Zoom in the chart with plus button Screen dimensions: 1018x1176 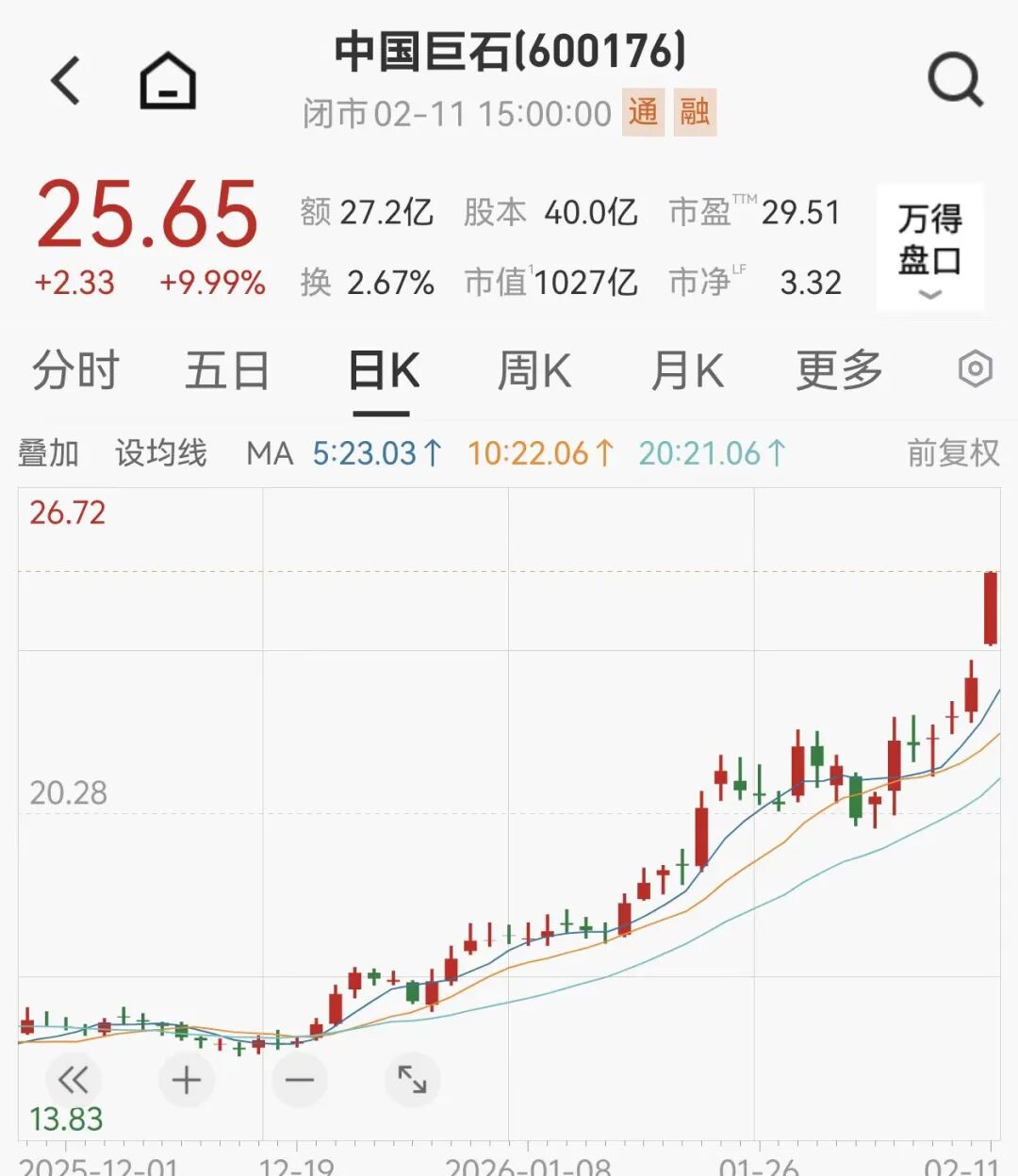click(187, 1080)
